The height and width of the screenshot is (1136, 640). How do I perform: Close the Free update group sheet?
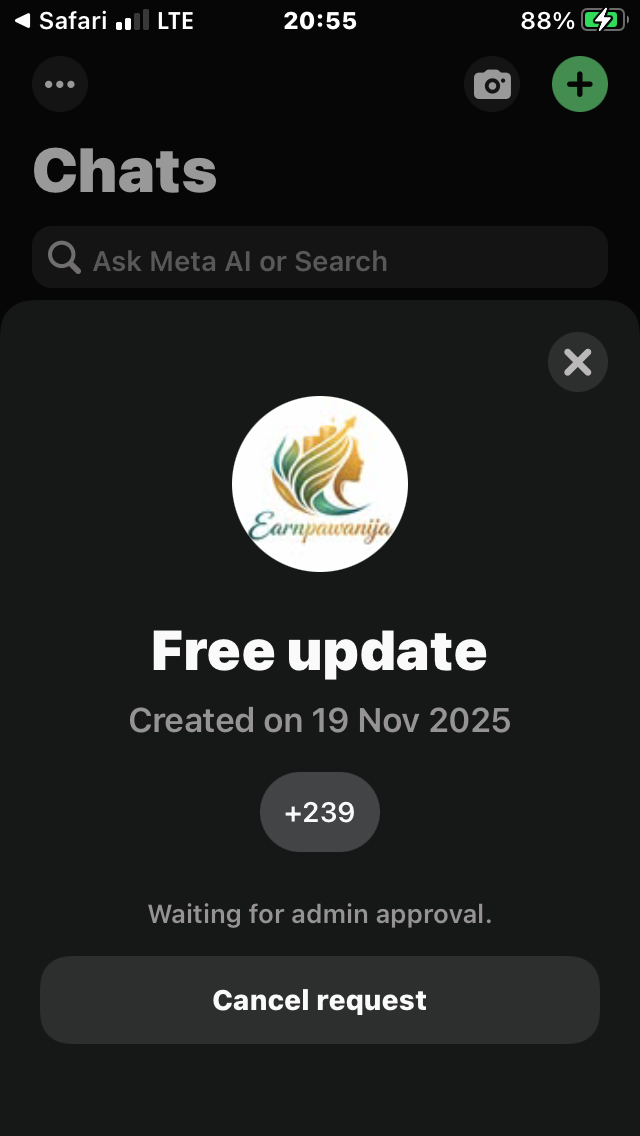tap(577, 362)
